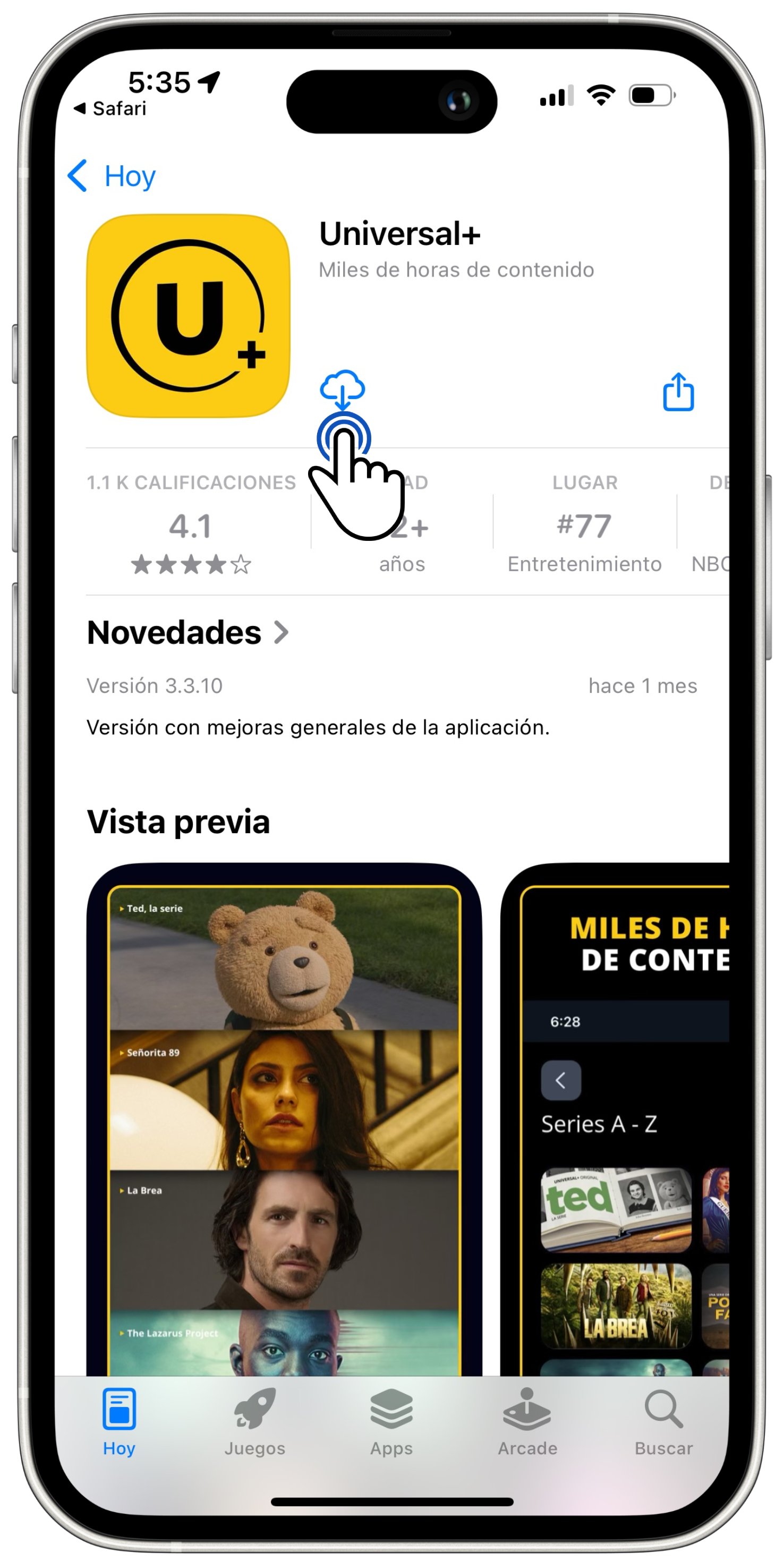View the 4.1 ratings section
This screenshot has width=784, height=1560.
pyautogui.click(x=191, y=525)
